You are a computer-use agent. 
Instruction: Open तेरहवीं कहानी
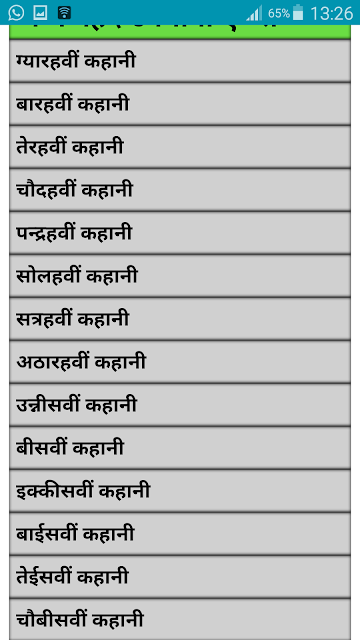pos(180,147)
